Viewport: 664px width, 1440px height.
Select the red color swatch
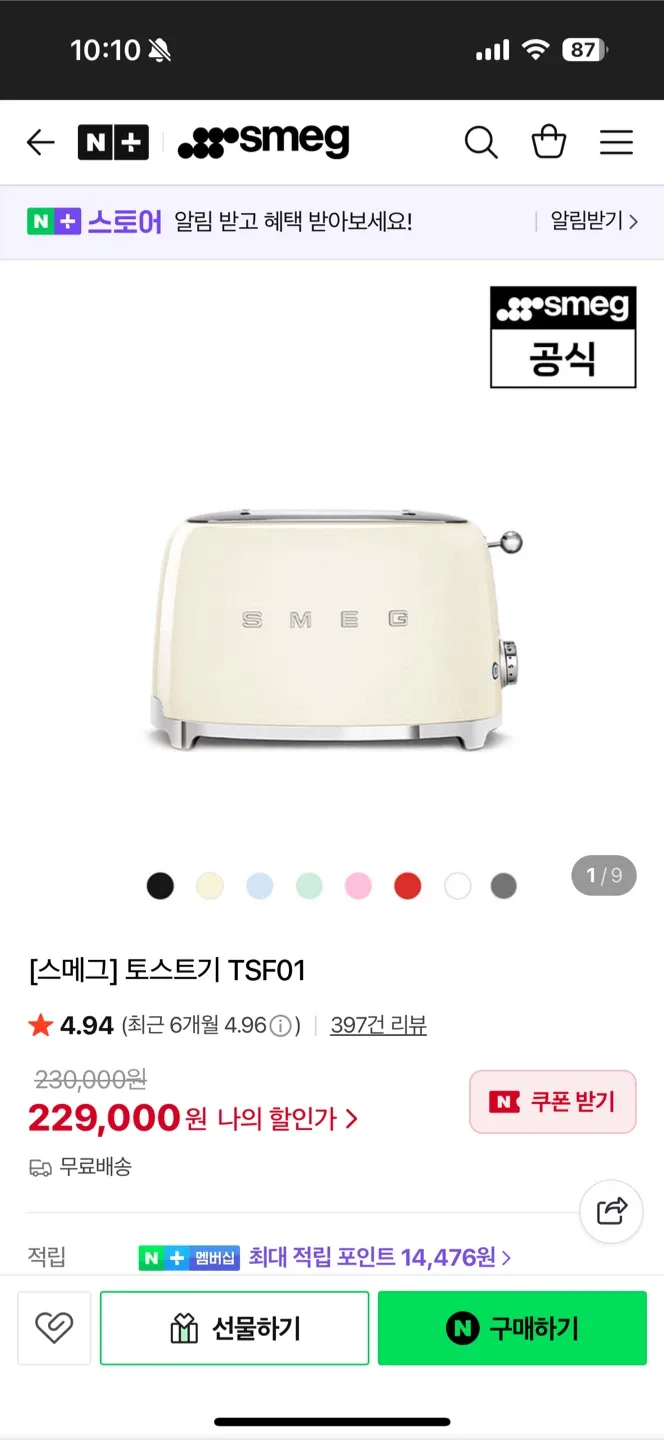coord(407,886)
